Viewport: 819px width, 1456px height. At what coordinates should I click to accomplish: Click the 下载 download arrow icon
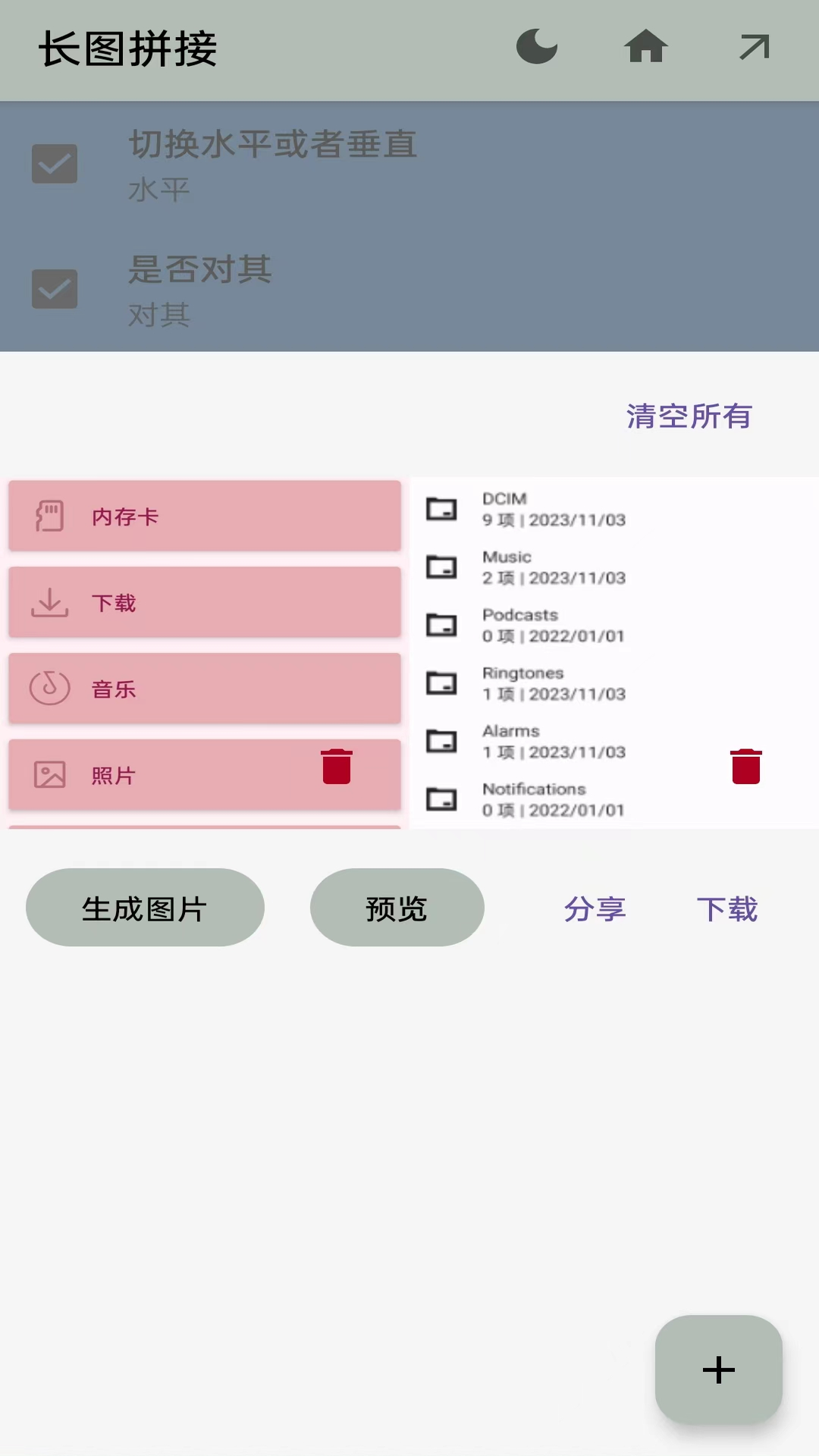coord(49,602)
